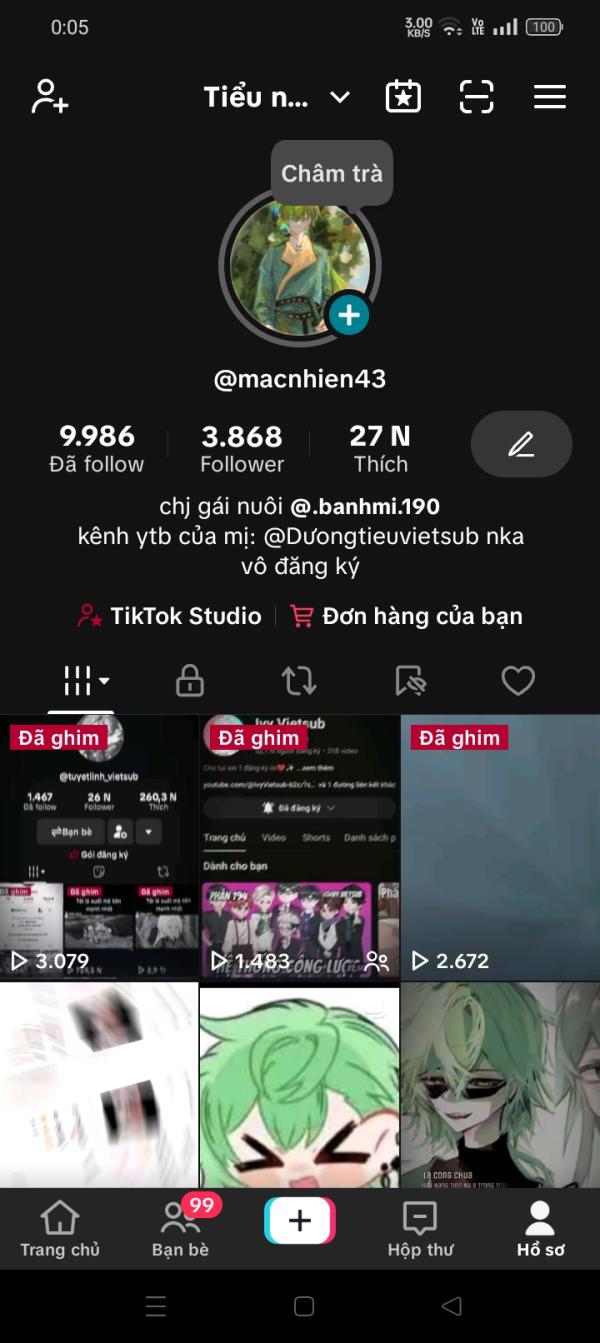Create a new video with plus button

(300, 1221)
